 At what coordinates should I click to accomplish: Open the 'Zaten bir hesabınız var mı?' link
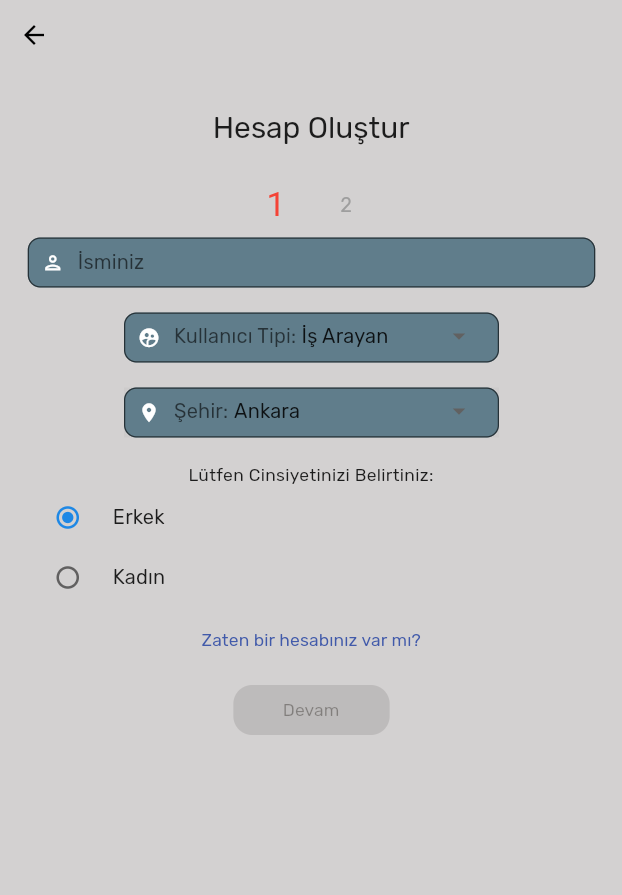point(311,640)
